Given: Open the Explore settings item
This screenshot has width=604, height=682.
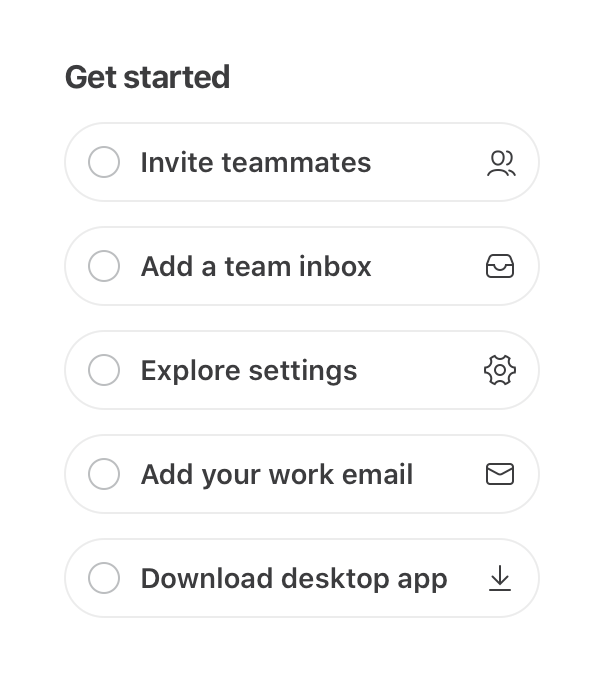Looking at the screenshot, I should tap(249, 371).
